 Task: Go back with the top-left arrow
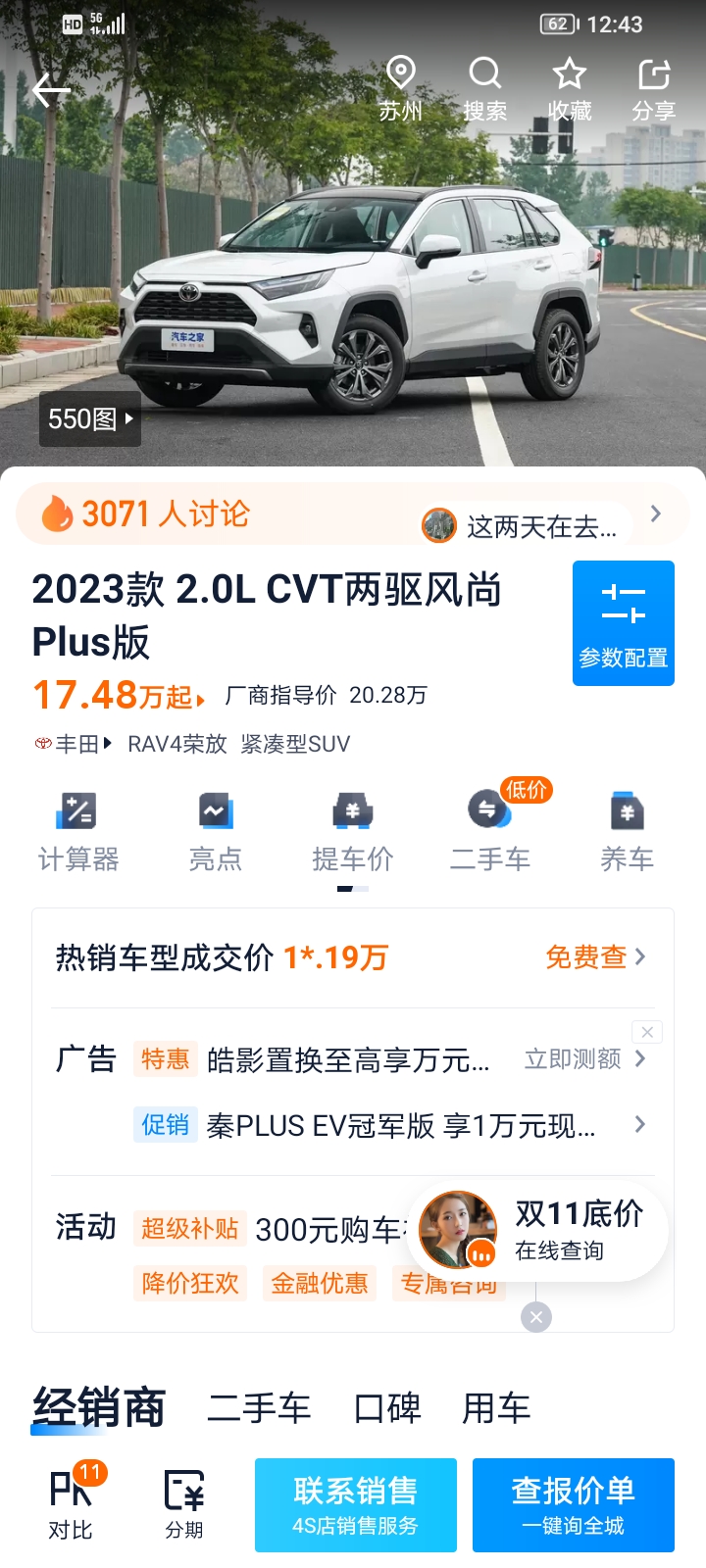[51, 91]
